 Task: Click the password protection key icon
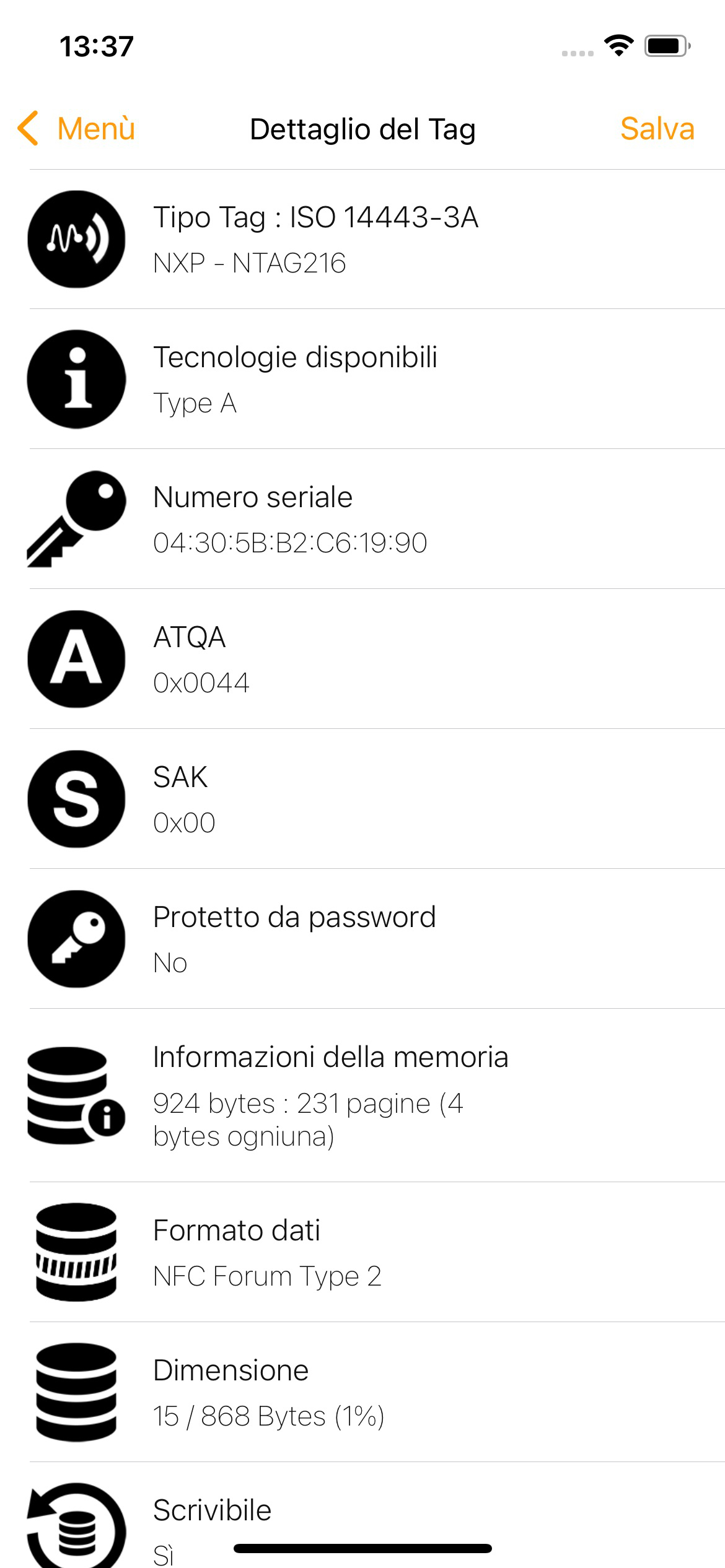click(76, 939)
